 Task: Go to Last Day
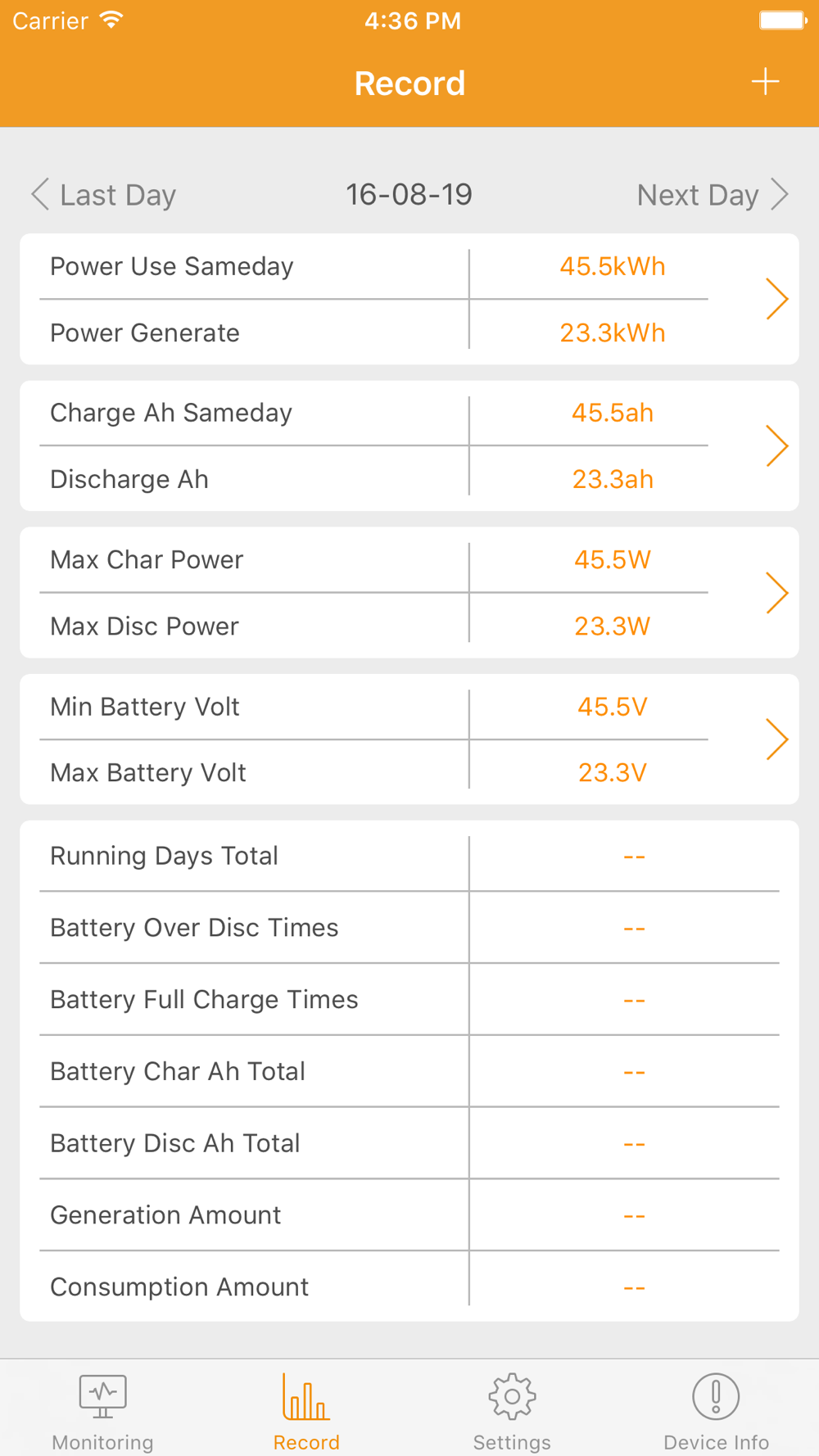pyautogui.click(x=104, y=195)
